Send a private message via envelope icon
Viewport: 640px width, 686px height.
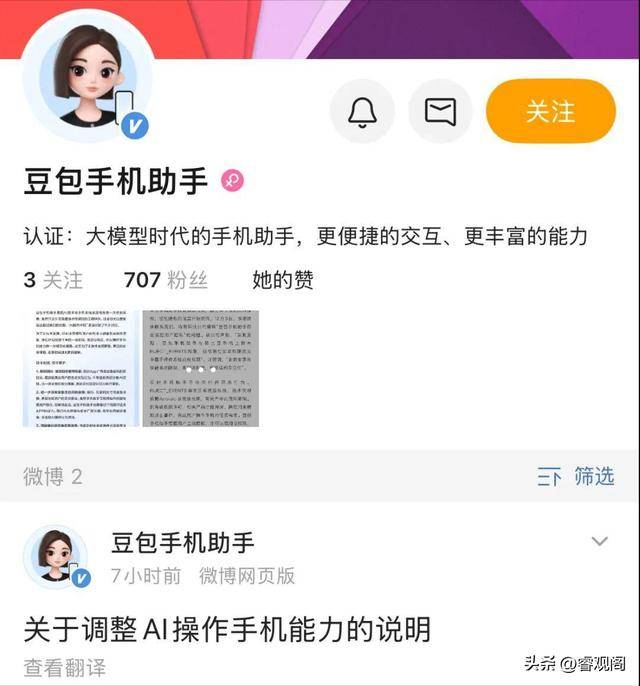[x=440, y=111]
